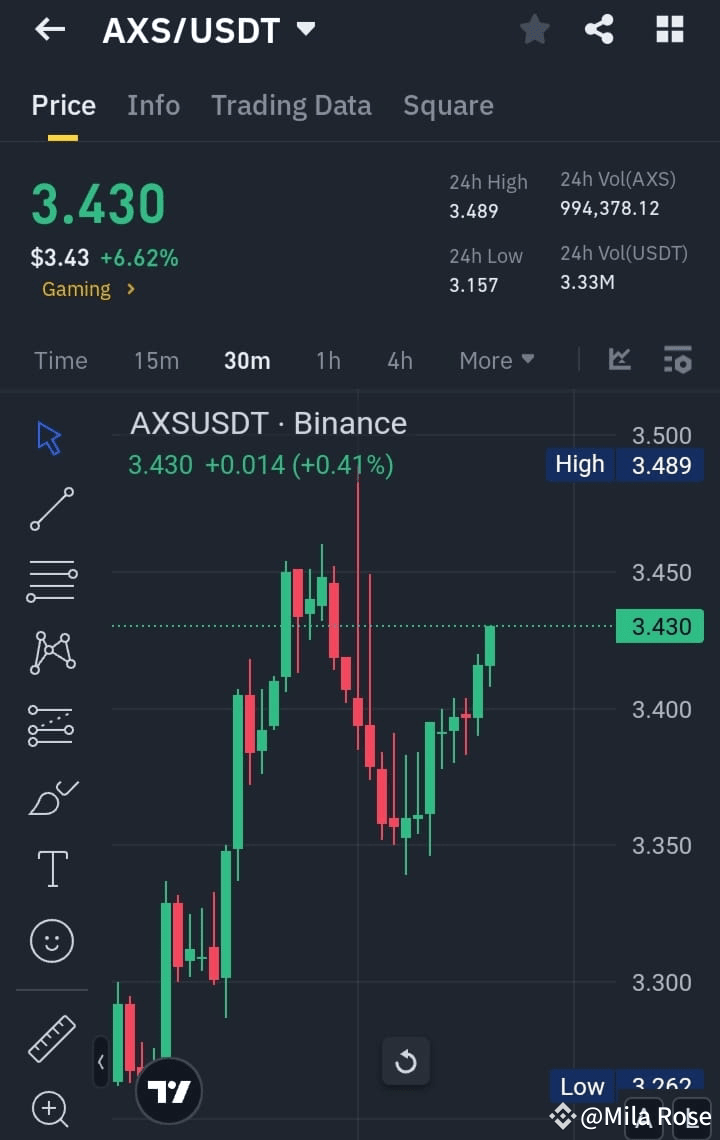
Task: Open the magnifier zoom tool
Action: point(51,1109)
